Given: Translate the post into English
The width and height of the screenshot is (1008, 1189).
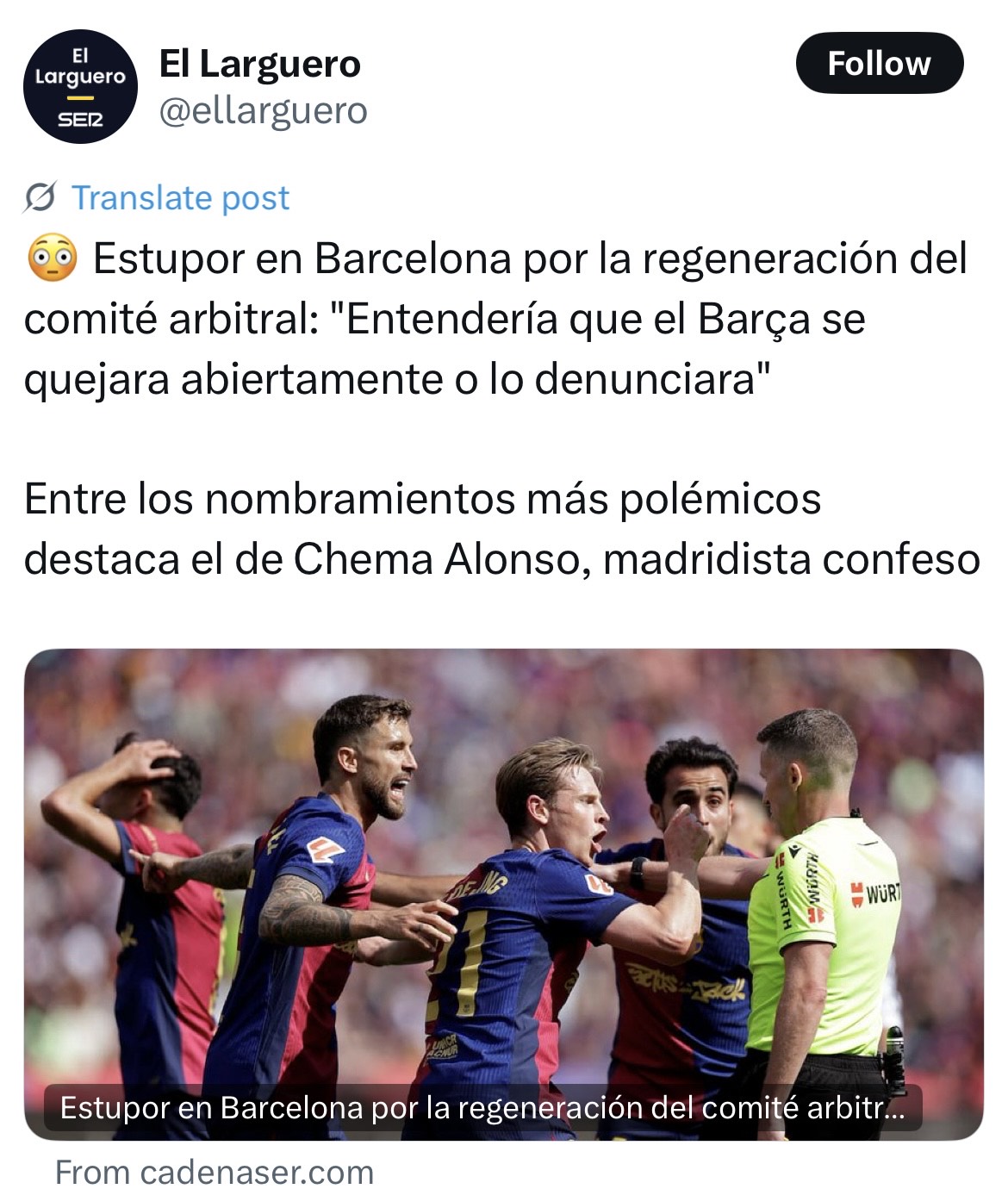Looking at the screenshot, I should [x=179, y=198].
